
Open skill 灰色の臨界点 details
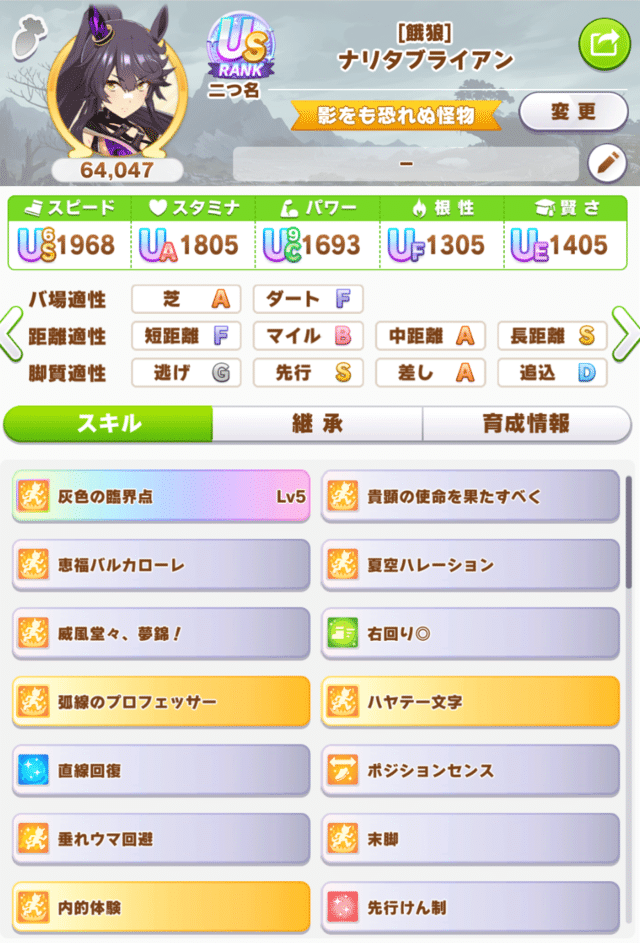click(161, 496)
